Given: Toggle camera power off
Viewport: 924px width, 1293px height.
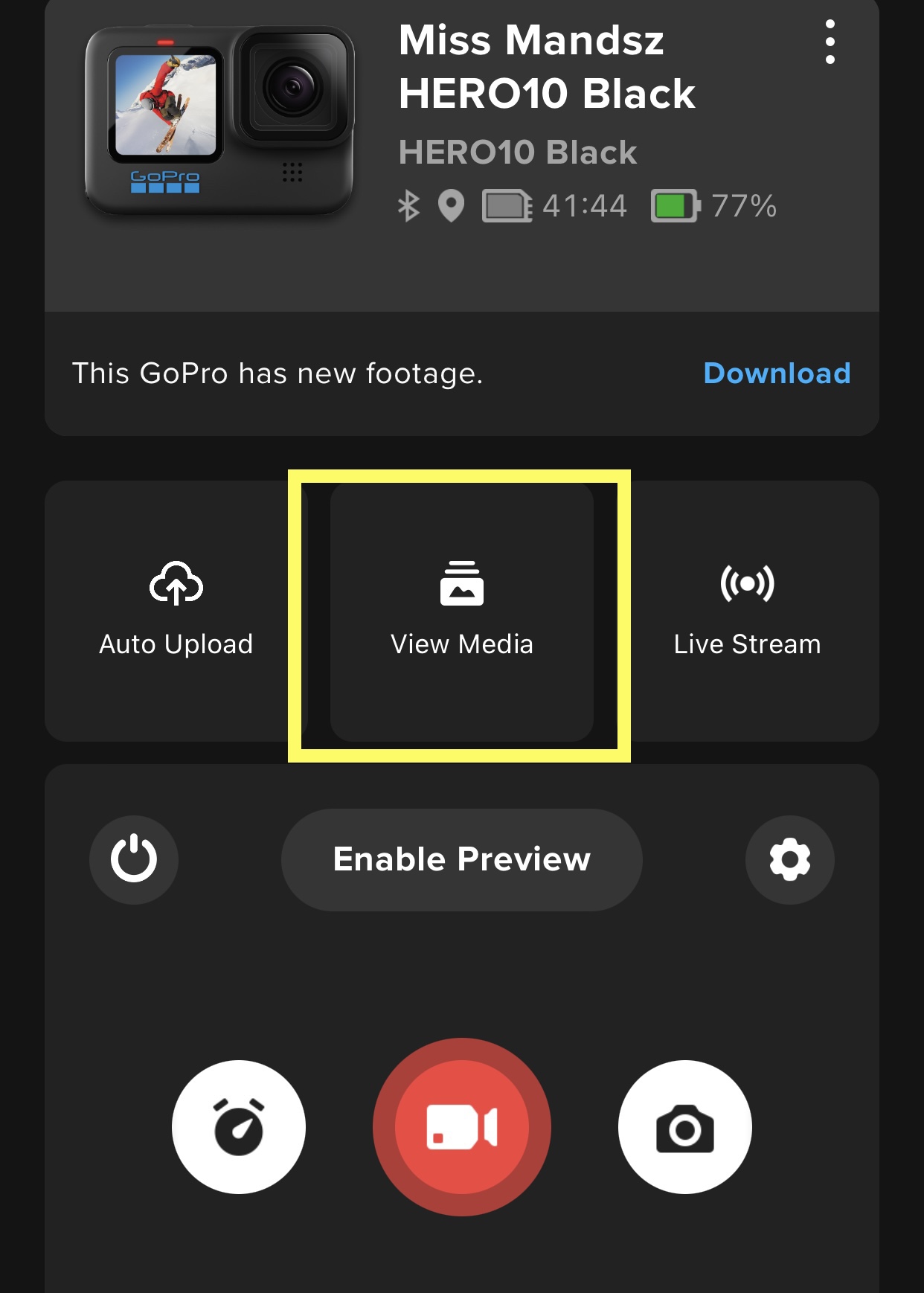Looking at the screenshot, I should point(134,859).
